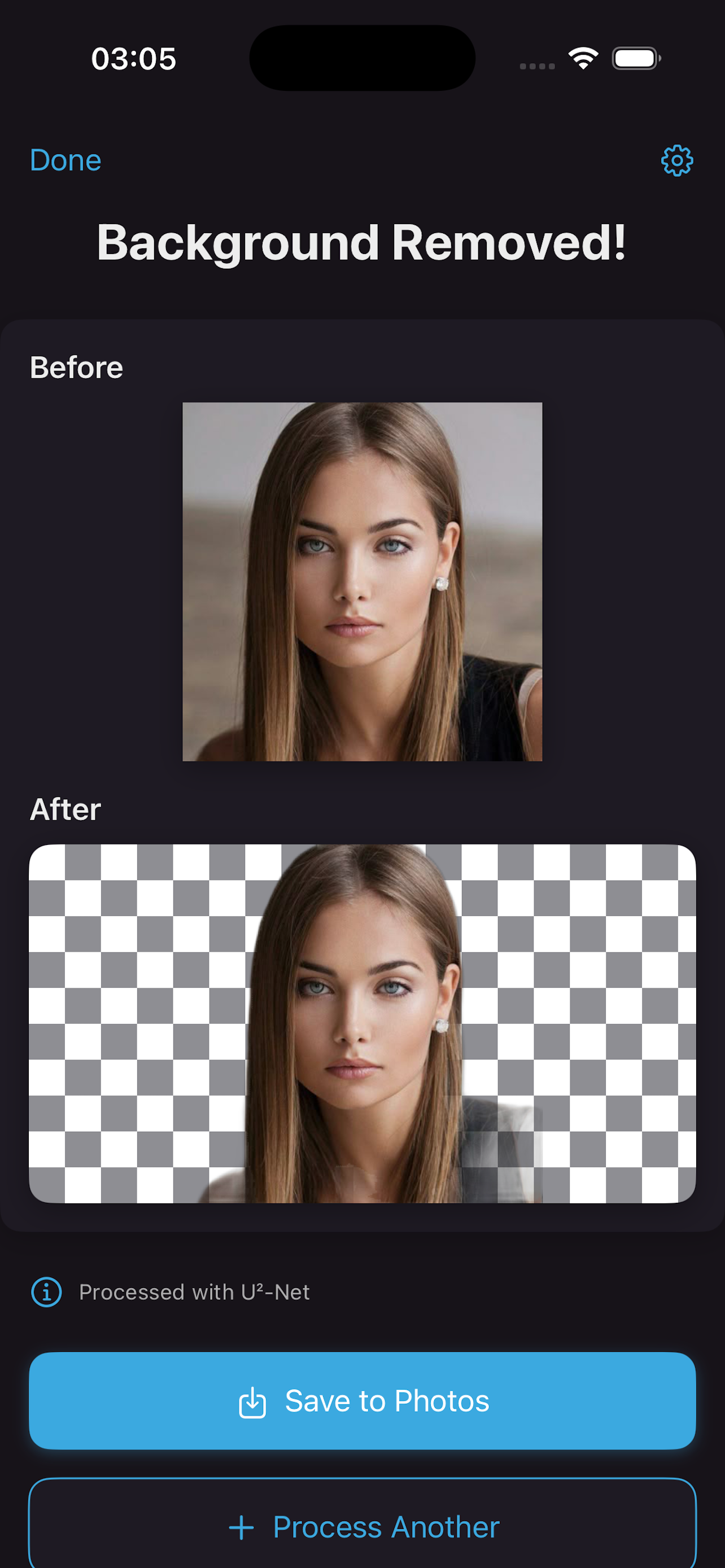Tap the Process Another button
Viewport: 725px width, 1568px height.
coord(362,1527)
